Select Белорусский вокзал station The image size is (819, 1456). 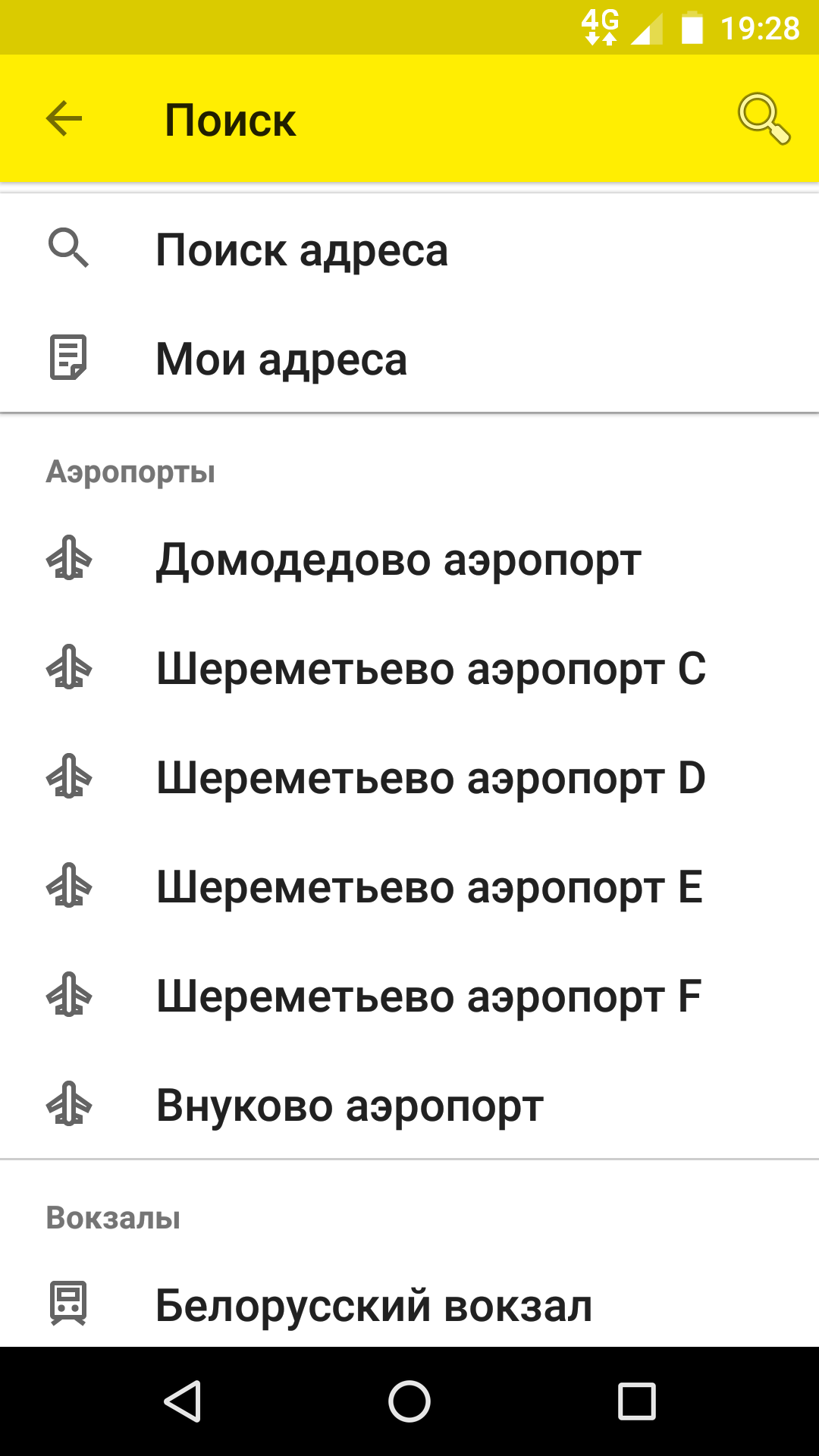coord(375,1301)
